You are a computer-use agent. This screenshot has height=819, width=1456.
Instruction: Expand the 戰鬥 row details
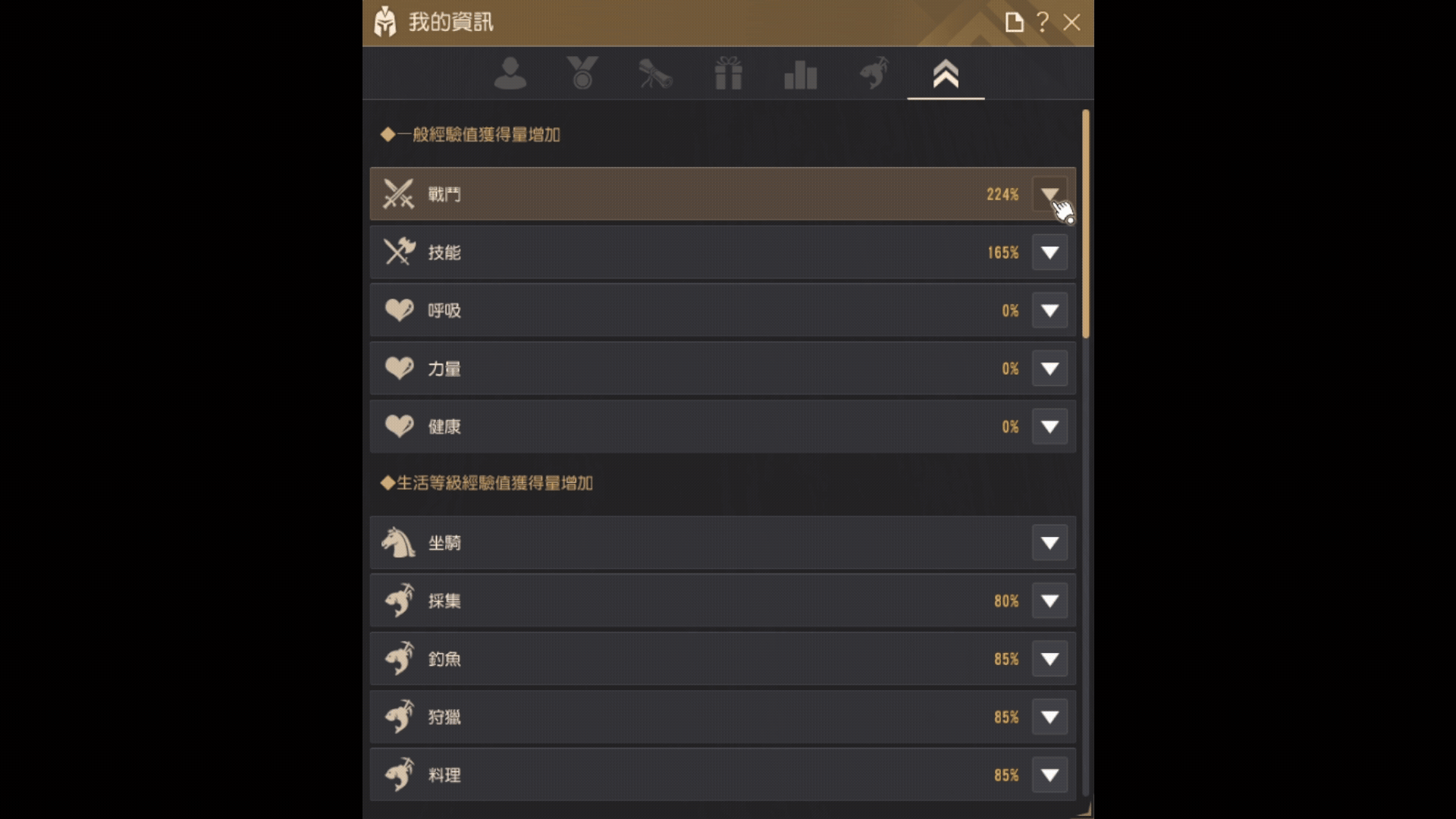1050,194
